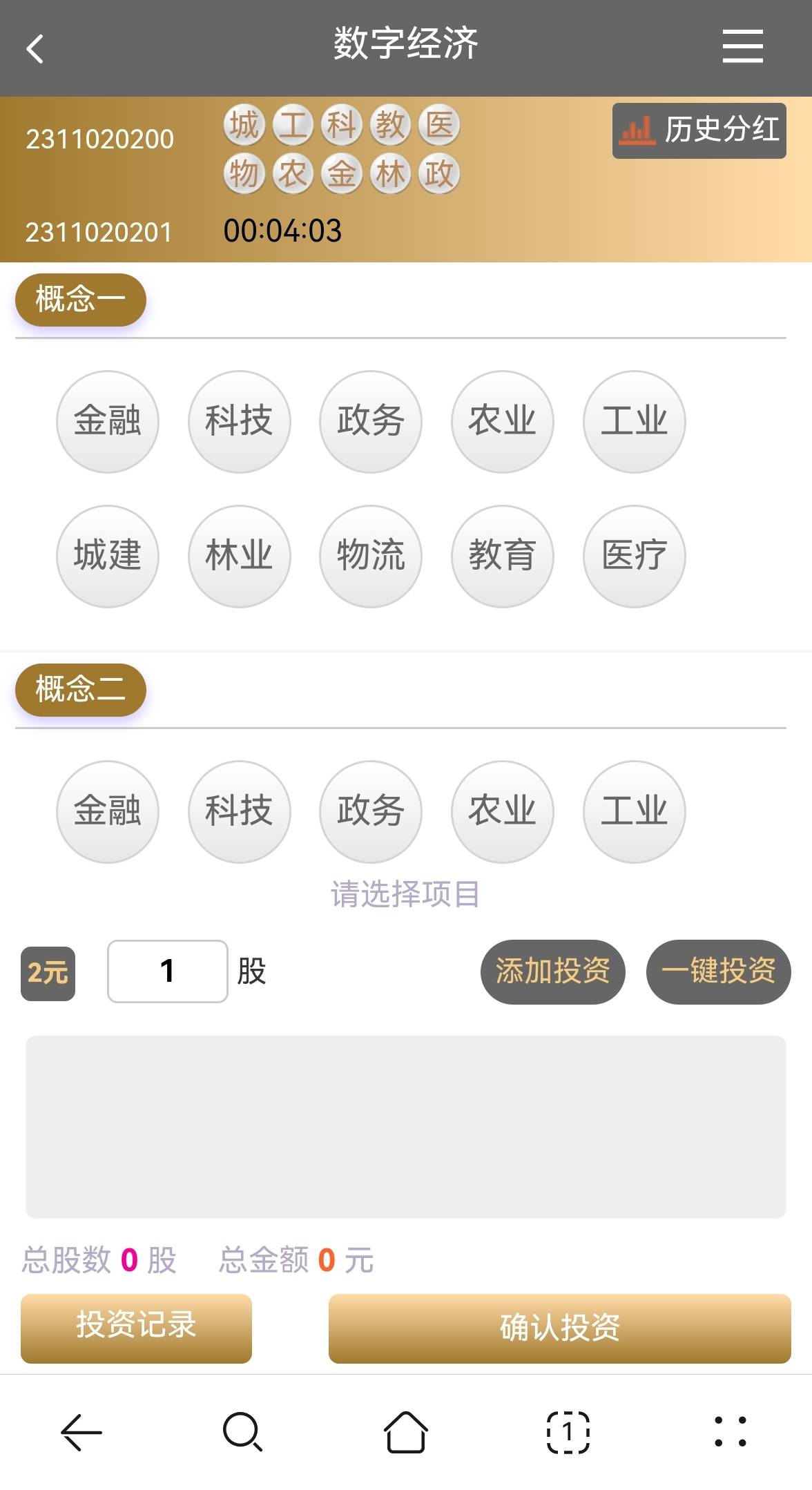Click the 政 coin badge in the header
This screenshot has height=1490, width=812.
click(438, 173)
